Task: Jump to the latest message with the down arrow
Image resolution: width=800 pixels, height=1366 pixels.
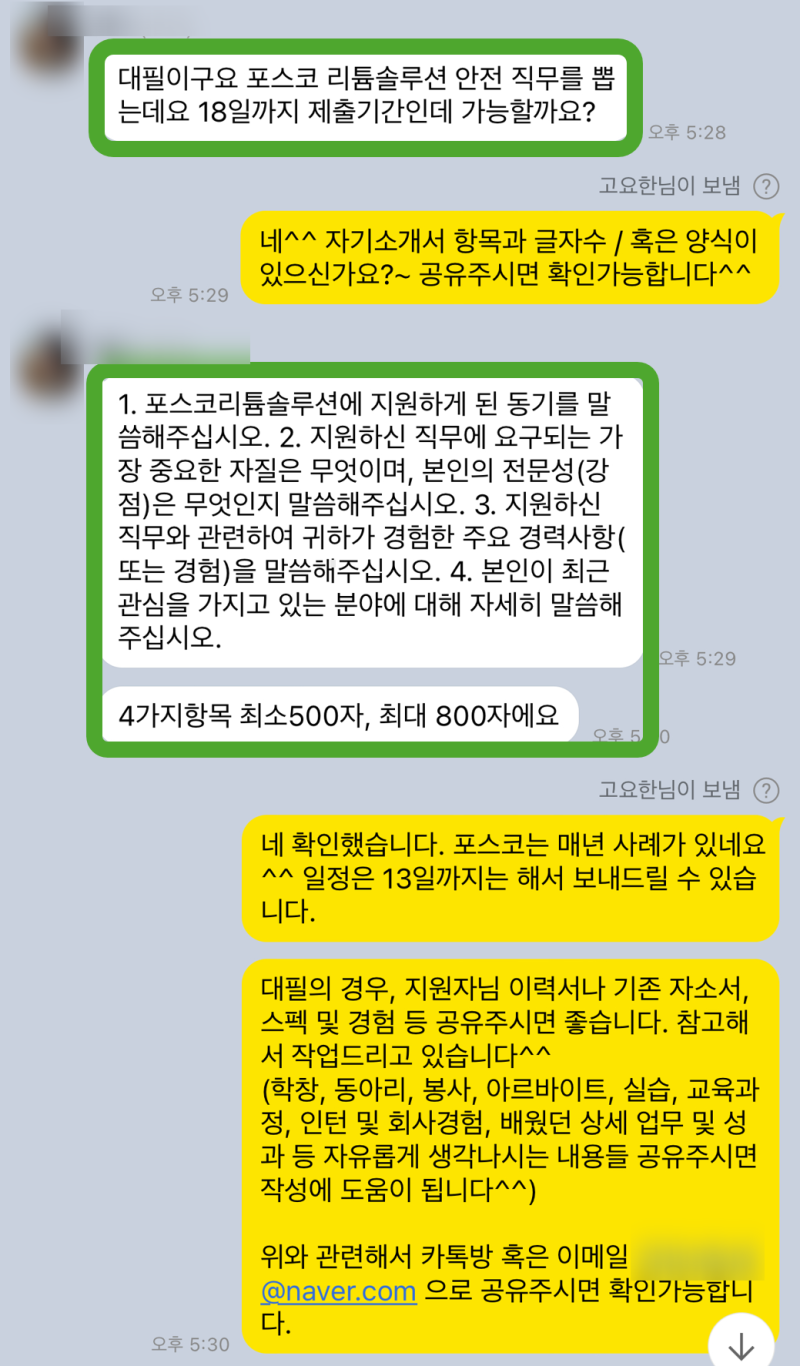Action: coord(741,1343)
